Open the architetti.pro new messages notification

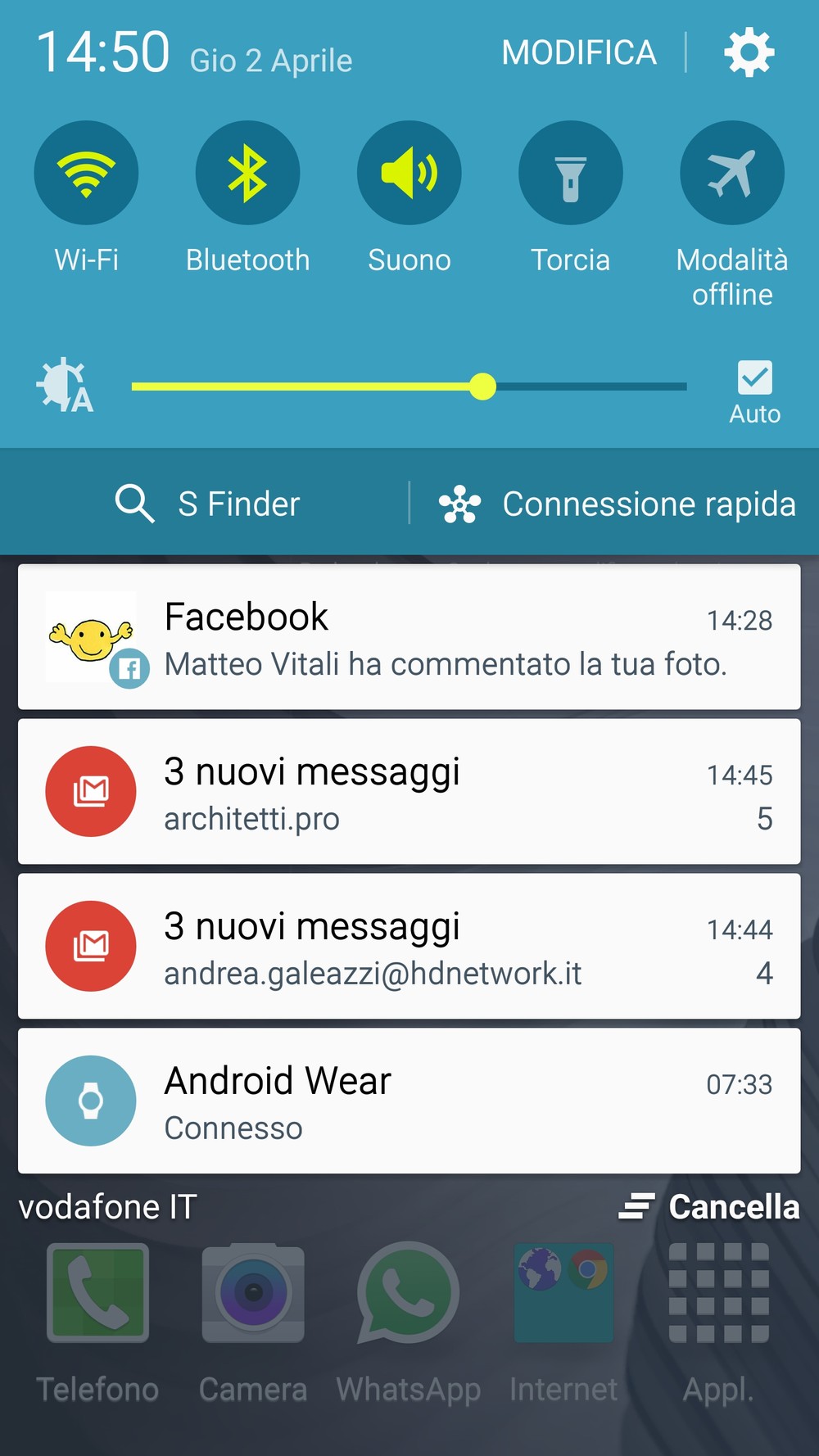(409, 792)
